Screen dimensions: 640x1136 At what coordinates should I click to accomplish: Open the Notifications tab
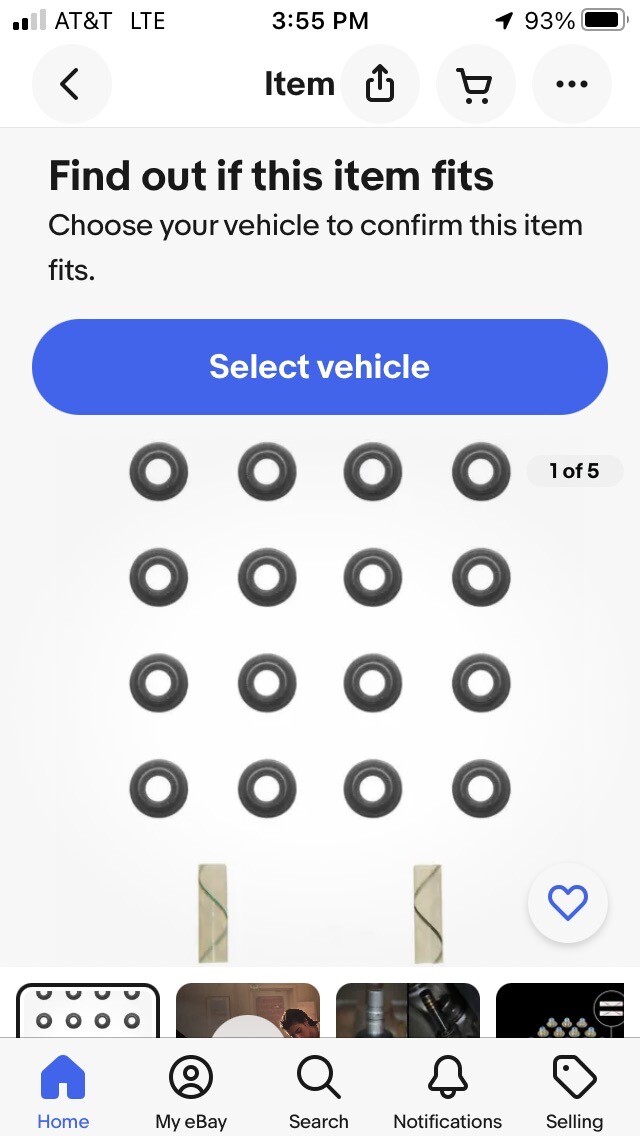point(447,1093)
